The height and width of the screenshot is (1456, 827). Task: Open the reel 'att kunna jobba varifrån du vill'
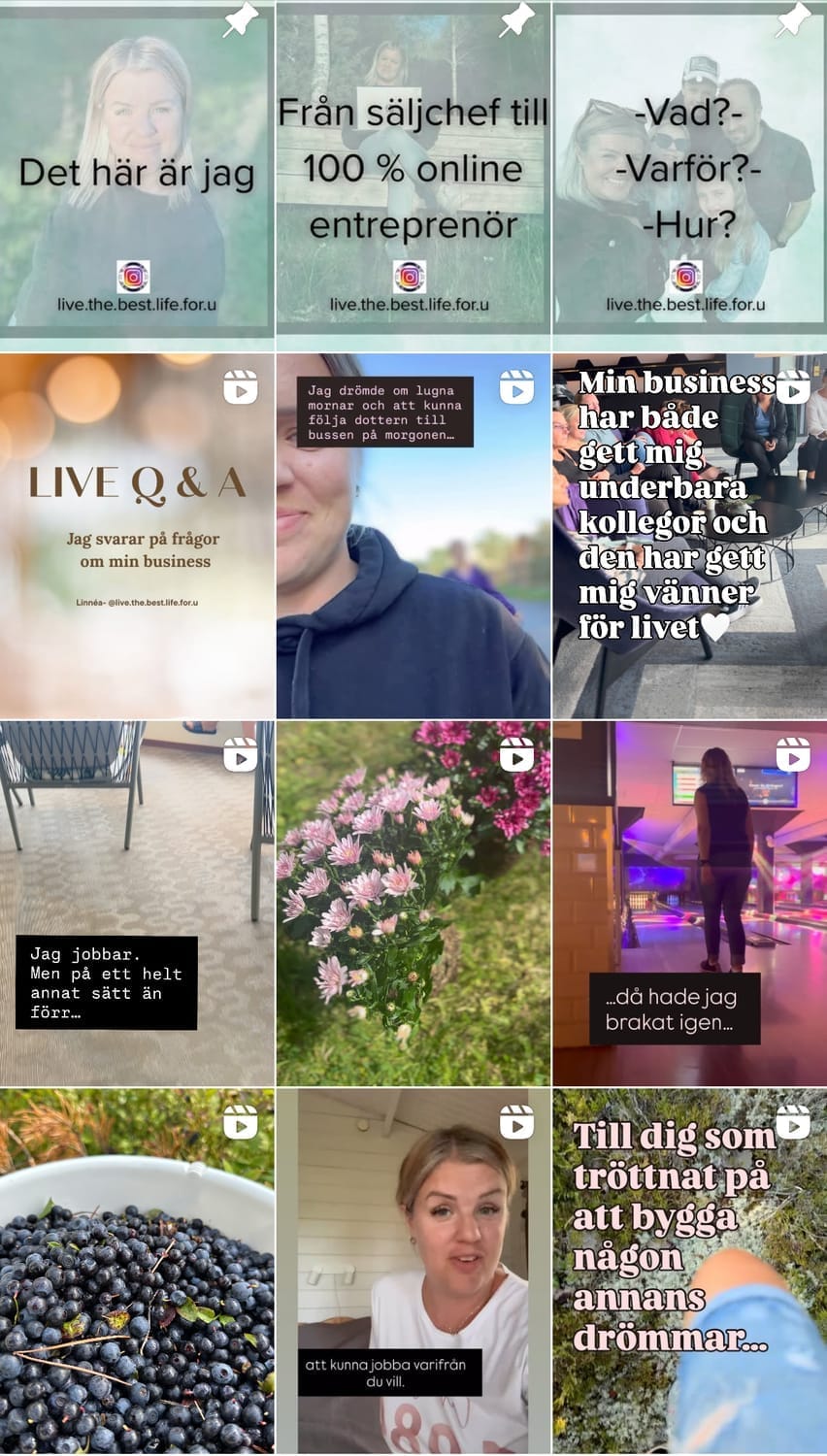point(413,1272)
